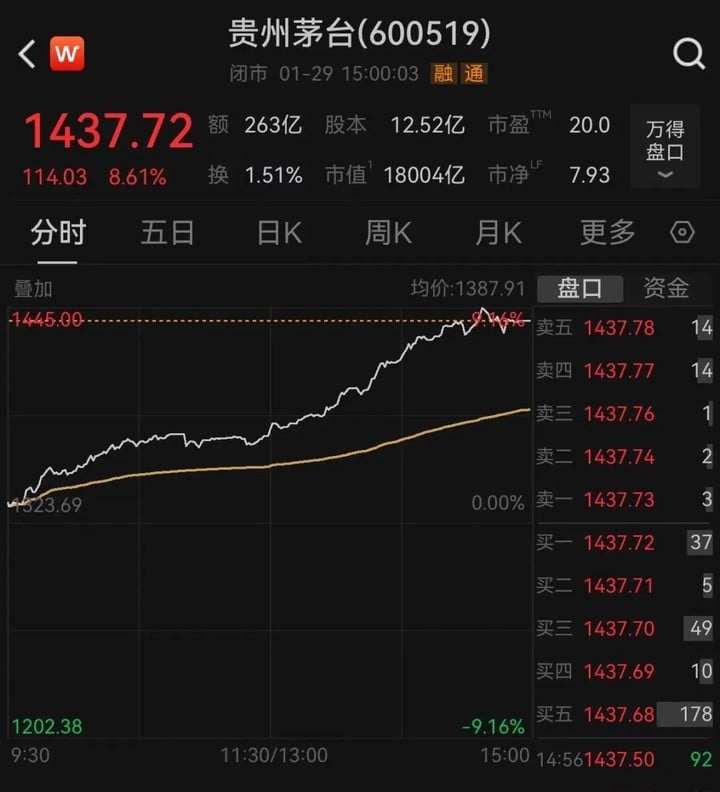This screenshot has height=792, width=720.
Task: Go back using the arrow icon
Action: pyautogui.click(x=27, y=53)
